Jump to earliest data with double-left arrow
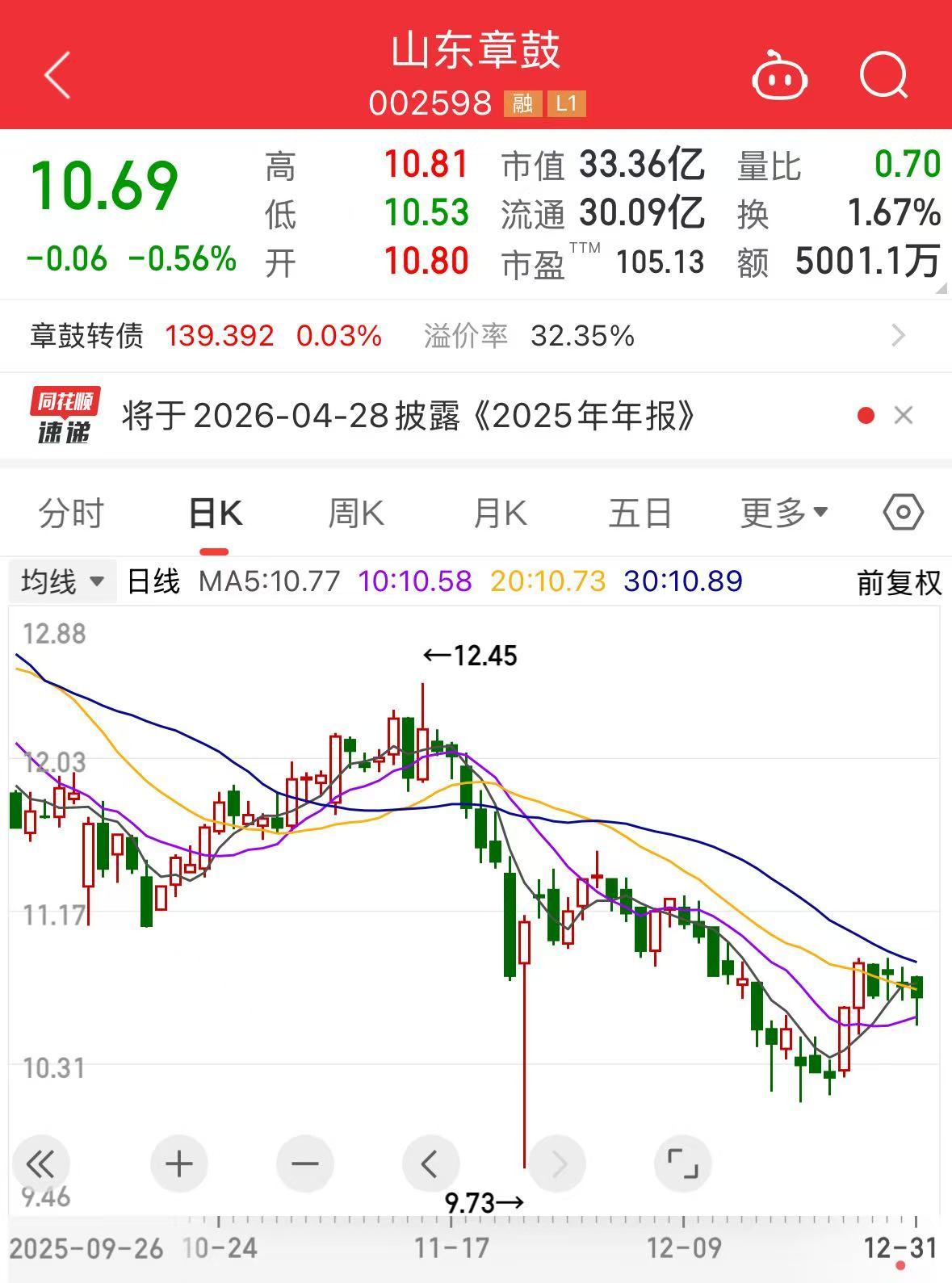The height and width of the screenshot is (1283, 952). coord(41,1164)
